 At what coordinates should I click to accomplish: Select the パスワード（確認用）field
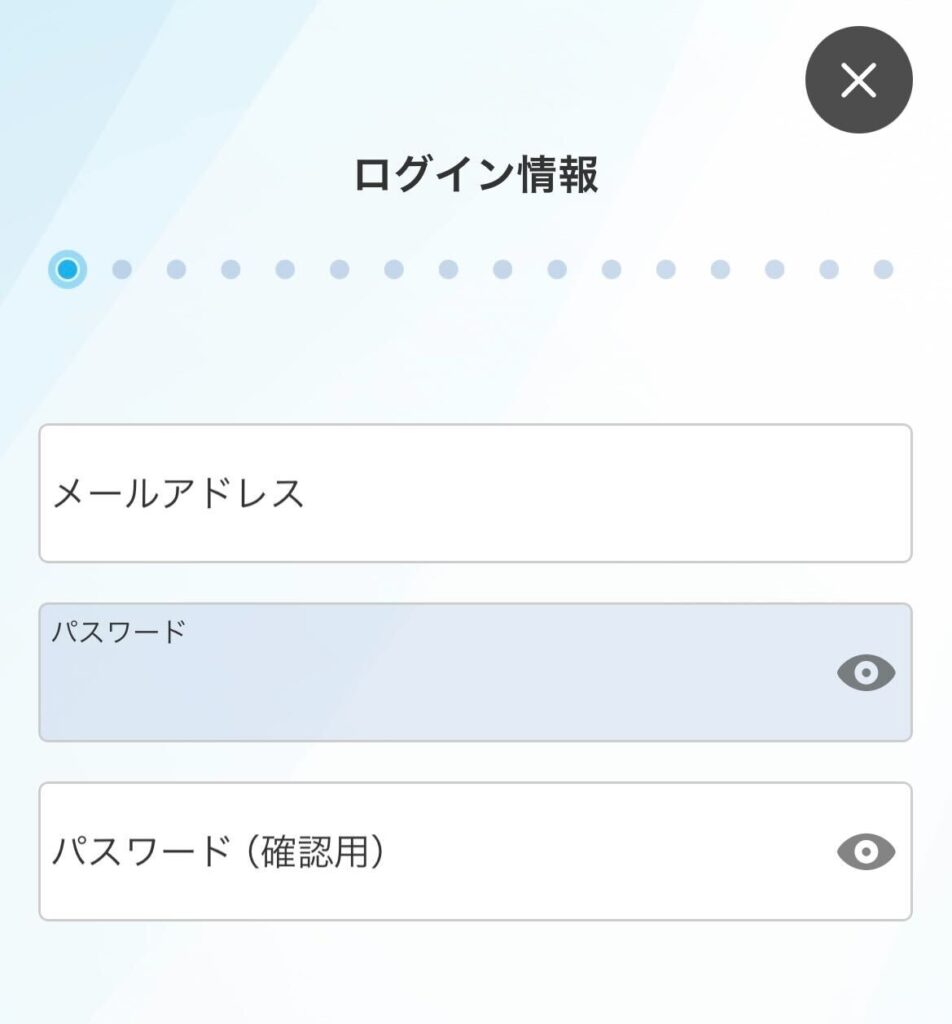(430, 852)
